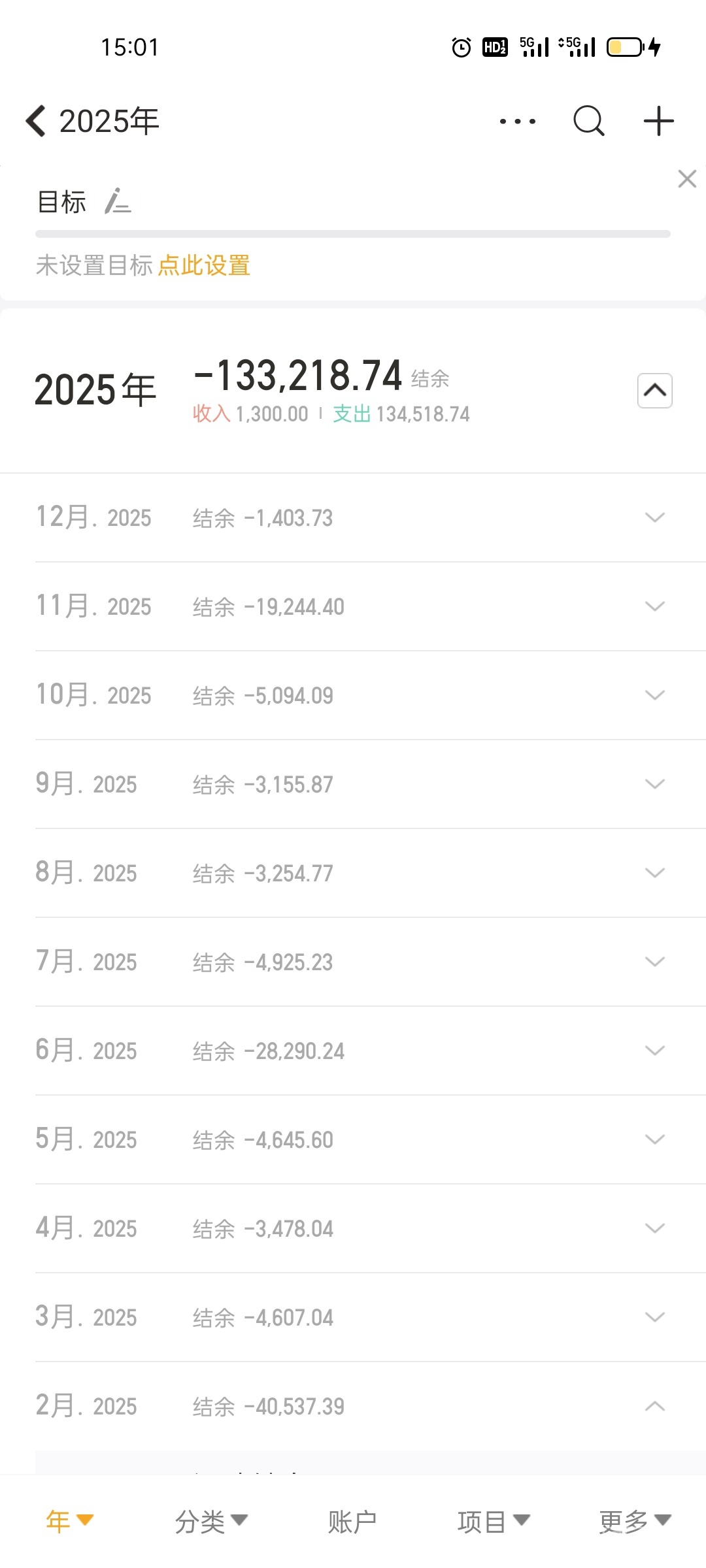706x1568 pixels.
Task: Collapse the 2月. 2025 row
Action: tap(654, 1406)
